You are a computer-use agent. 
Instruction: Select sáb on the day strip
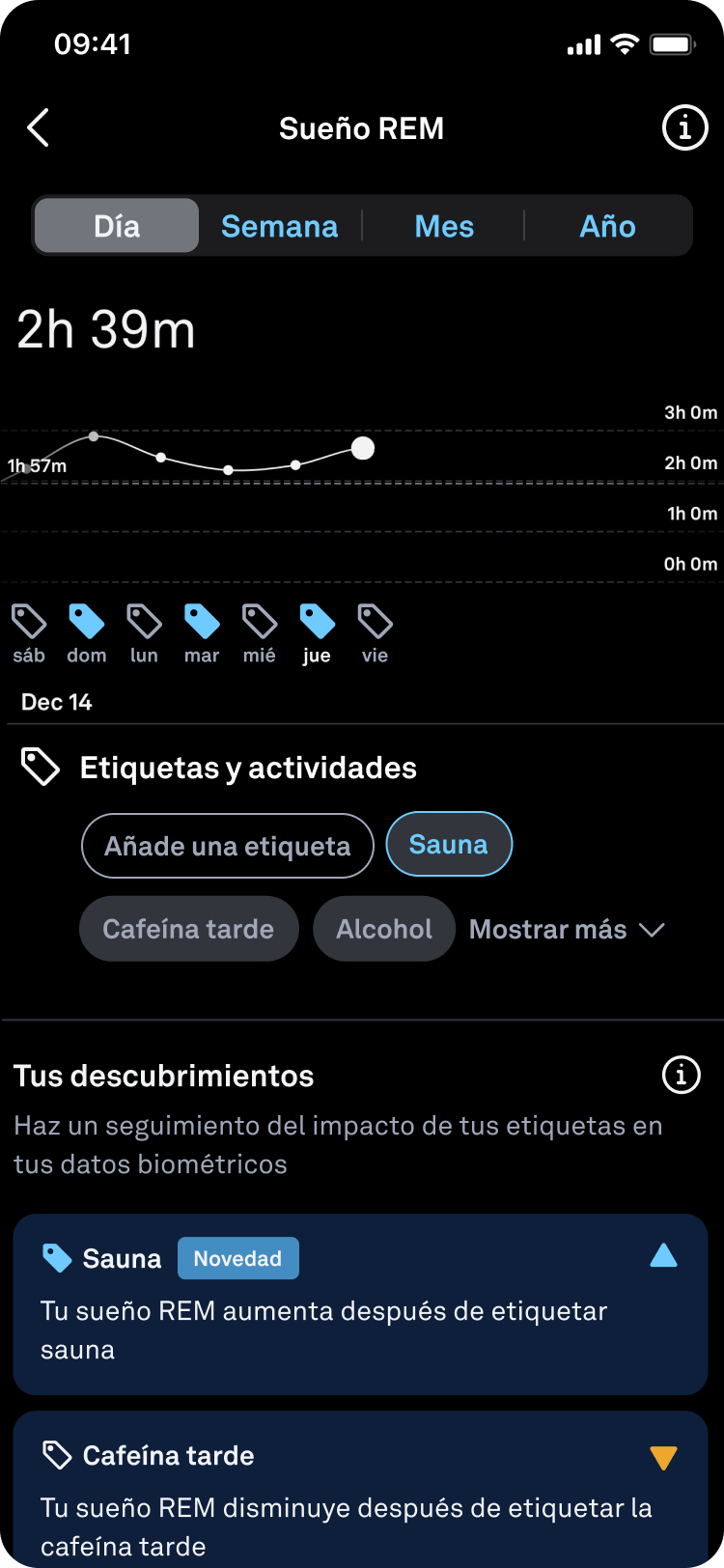pos(29,633)
